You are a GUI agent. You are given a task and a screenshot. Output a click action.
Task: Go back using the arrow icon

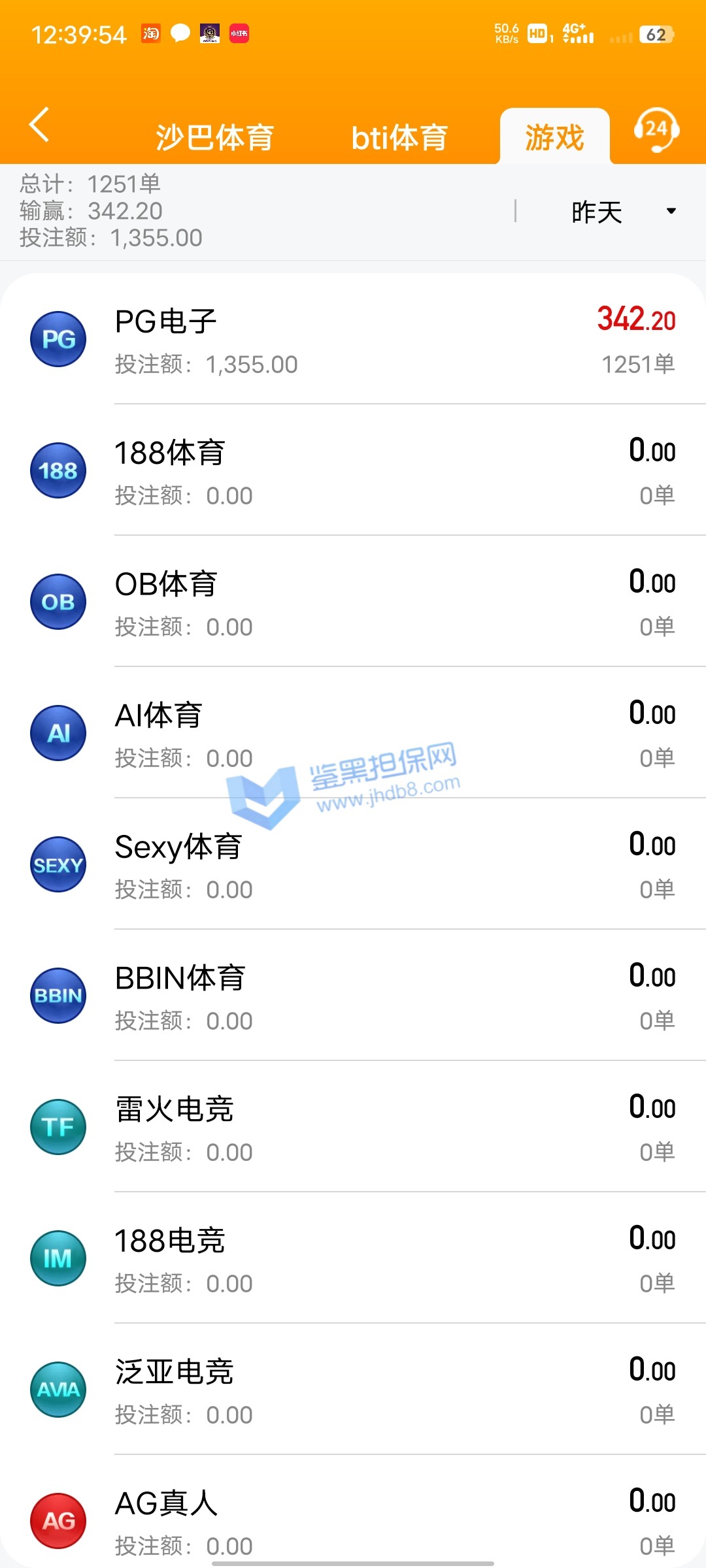point(39,124)
